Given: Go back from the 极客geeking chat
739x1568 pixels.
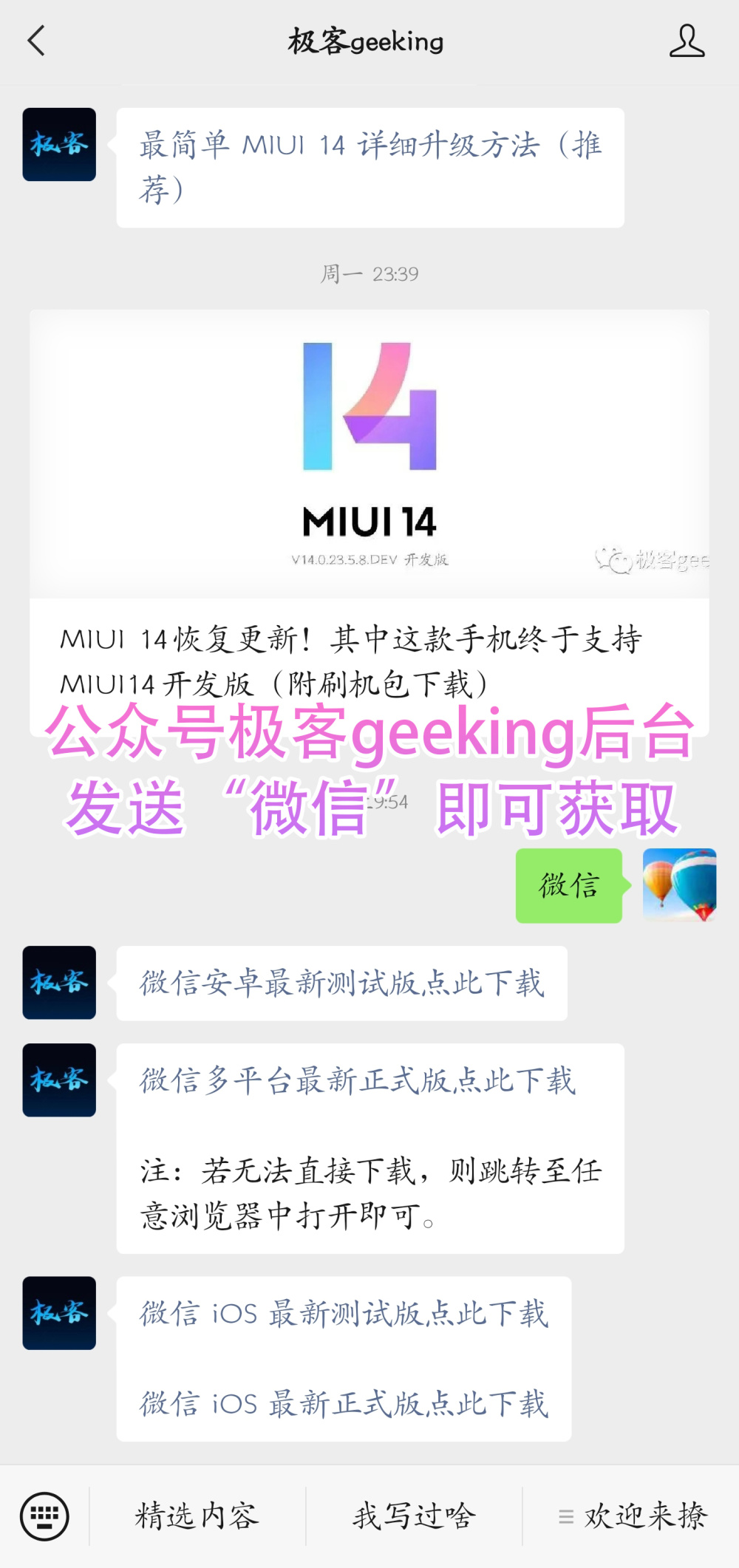Looking at the screenshot, I should [x=36, y=41].
